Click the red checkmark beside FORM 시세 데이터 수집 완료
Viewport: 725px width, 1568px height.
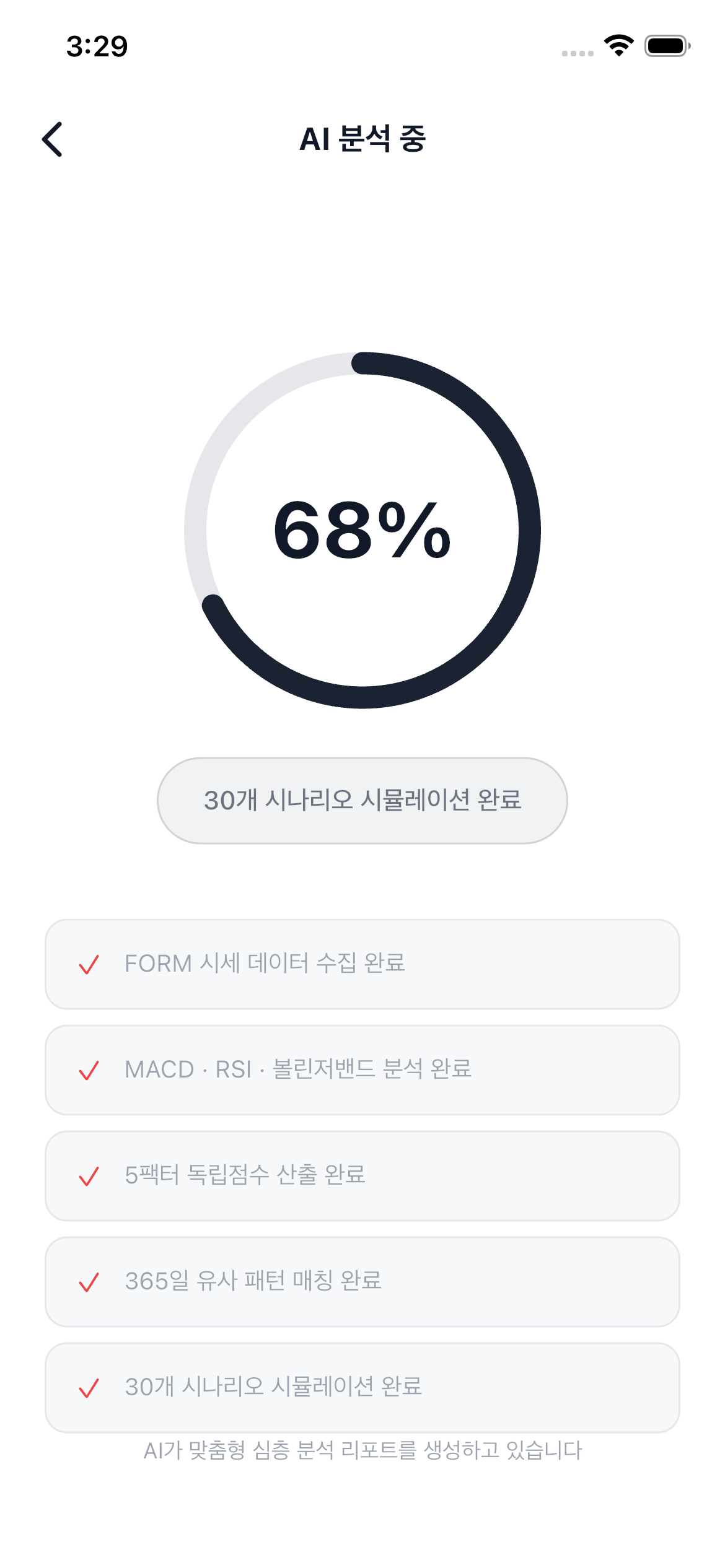(89, 964)
